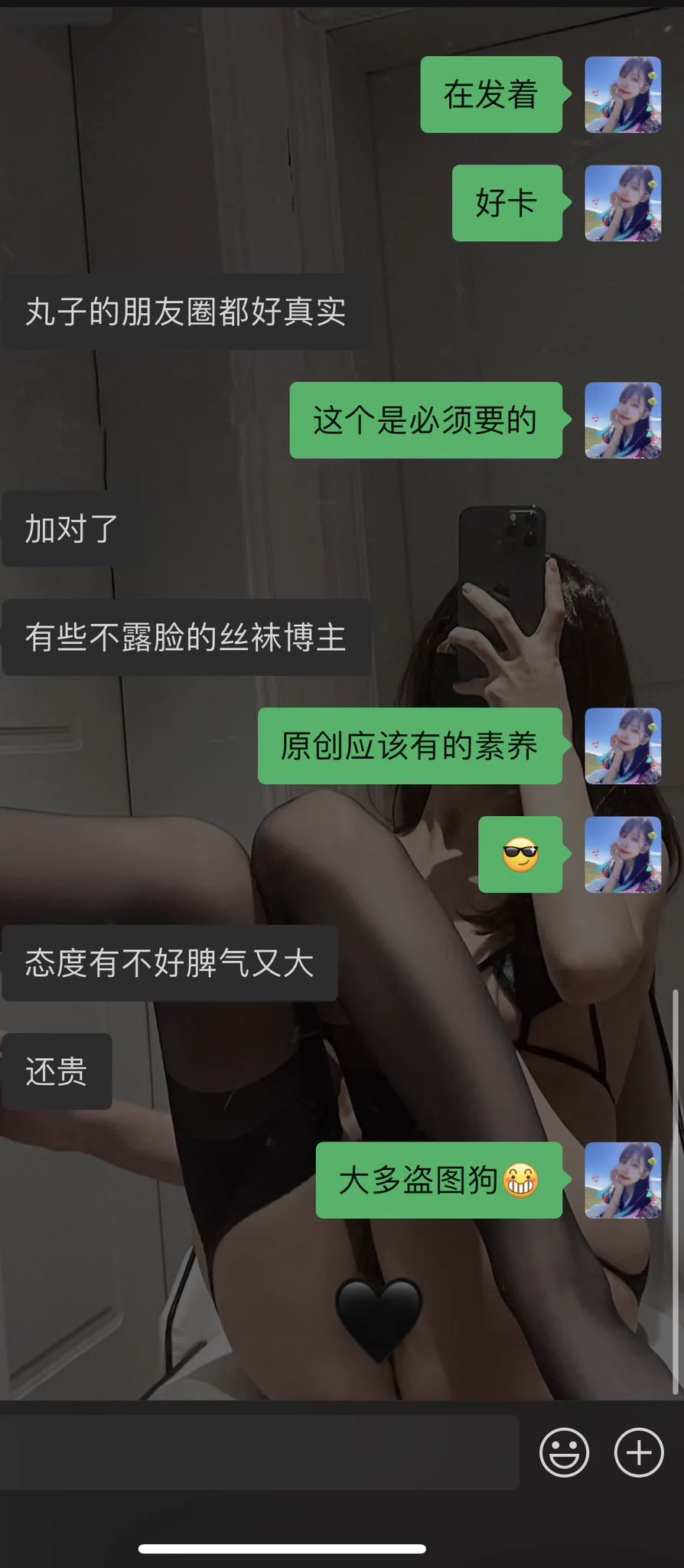Tap the avatar beside 大多盗图狗 message
The width and height of the screenshot is (684, 1568).
pyautogui.click(x=623, y=1180)
